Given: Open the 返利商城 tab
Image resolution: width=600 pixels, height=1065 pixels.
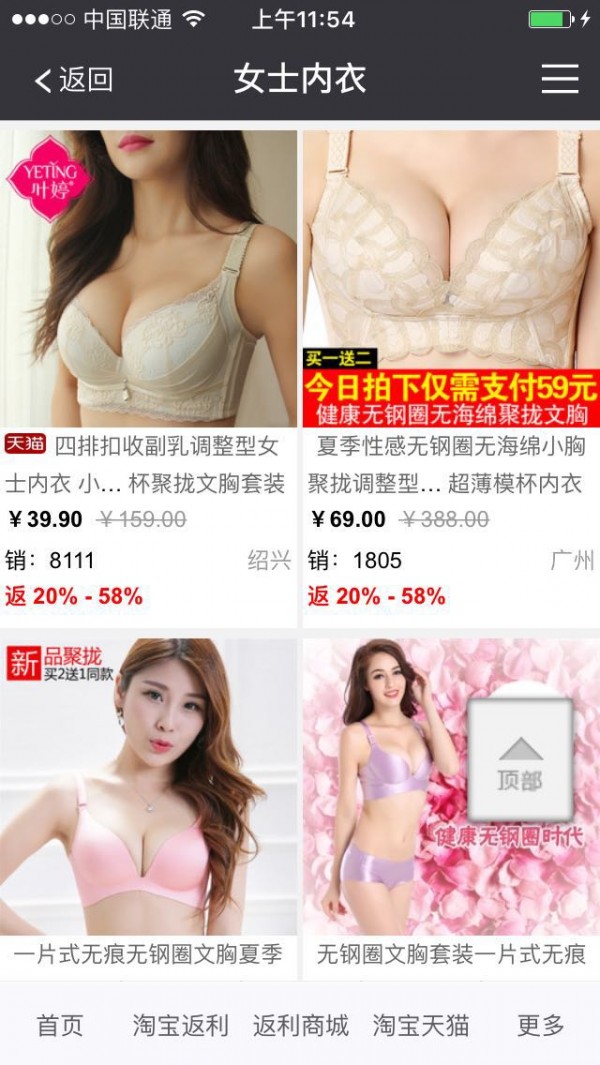Looking at the screenshot, I should coord(300,1025).
